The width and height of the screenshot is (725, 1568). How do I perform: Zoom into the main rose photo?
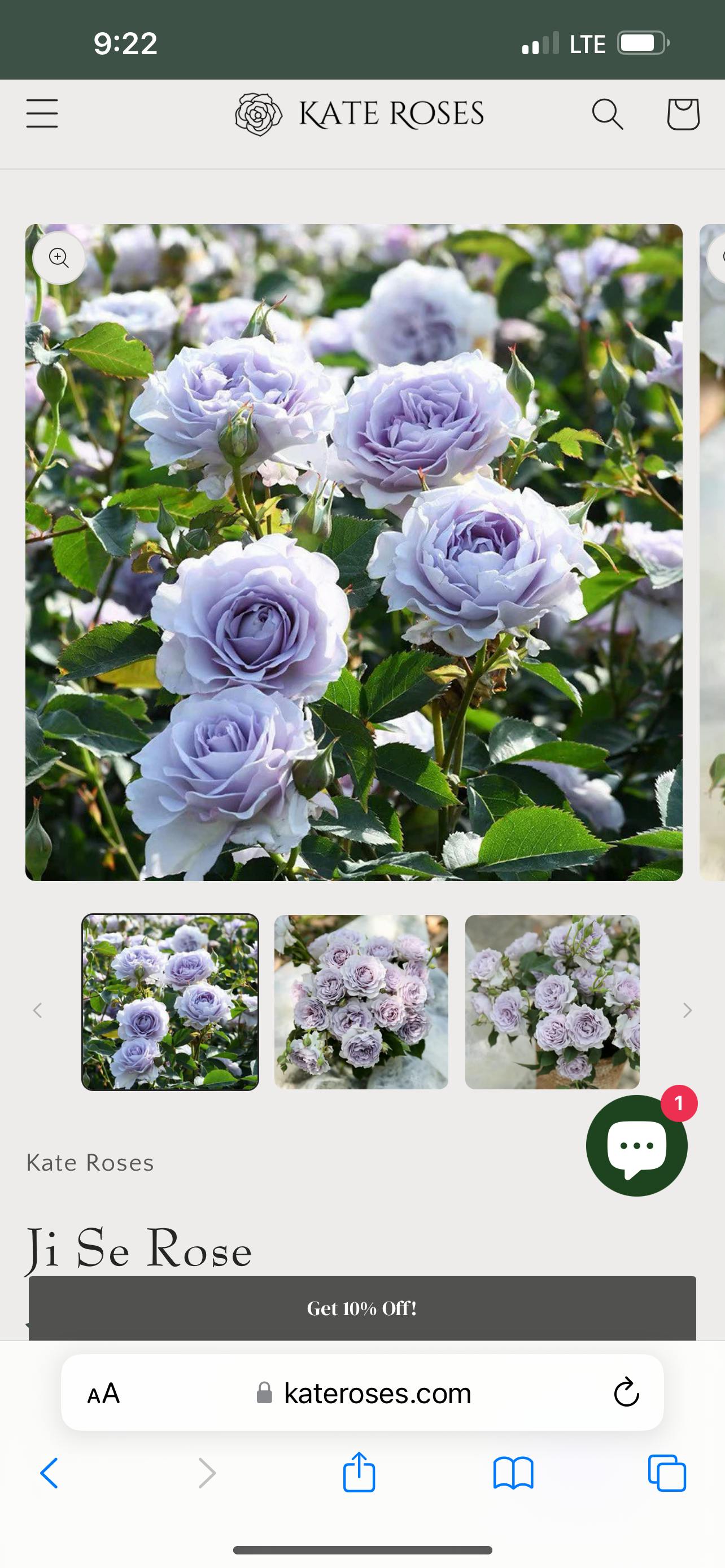pos(59,258)
